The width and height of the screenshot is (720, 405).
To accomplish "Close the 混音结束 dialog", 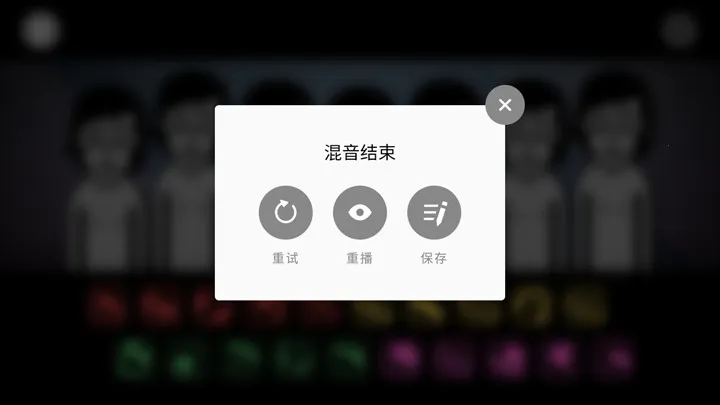I will click(505, 105).
